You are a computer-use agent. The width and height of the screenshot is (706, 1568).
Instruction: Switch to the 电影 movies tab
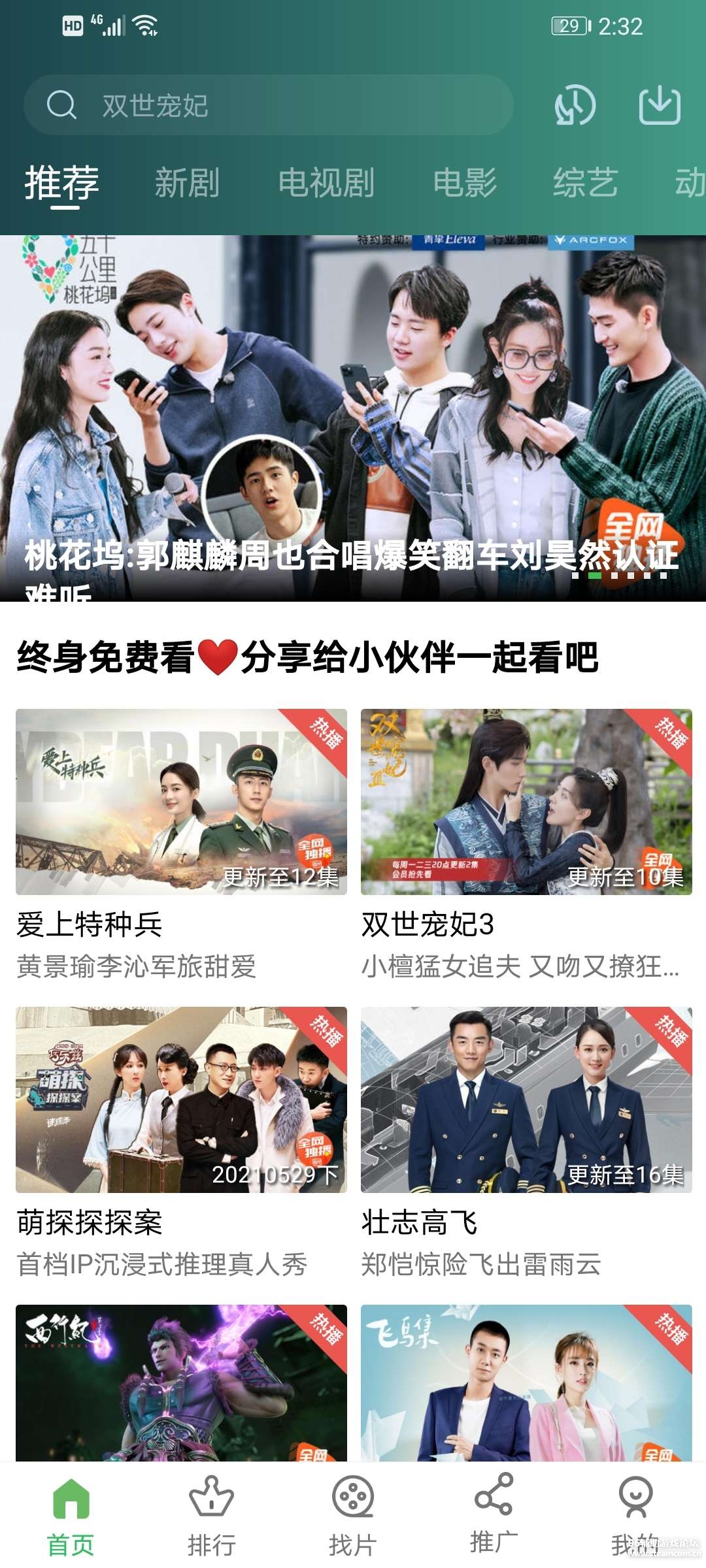click(465, 184)
